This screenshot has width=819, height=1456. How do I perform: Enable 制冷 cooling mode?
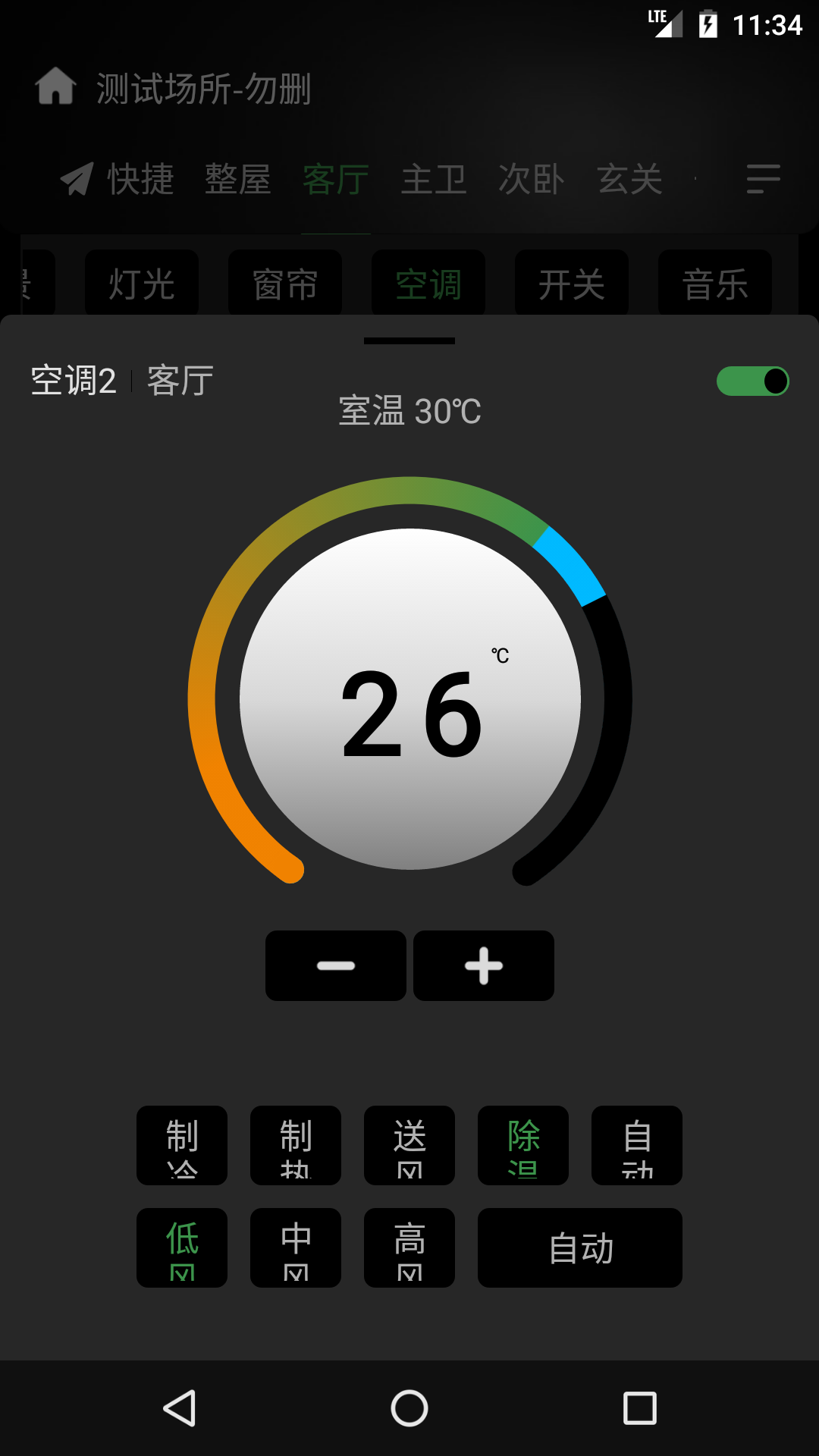click(x=181, y=1146)
